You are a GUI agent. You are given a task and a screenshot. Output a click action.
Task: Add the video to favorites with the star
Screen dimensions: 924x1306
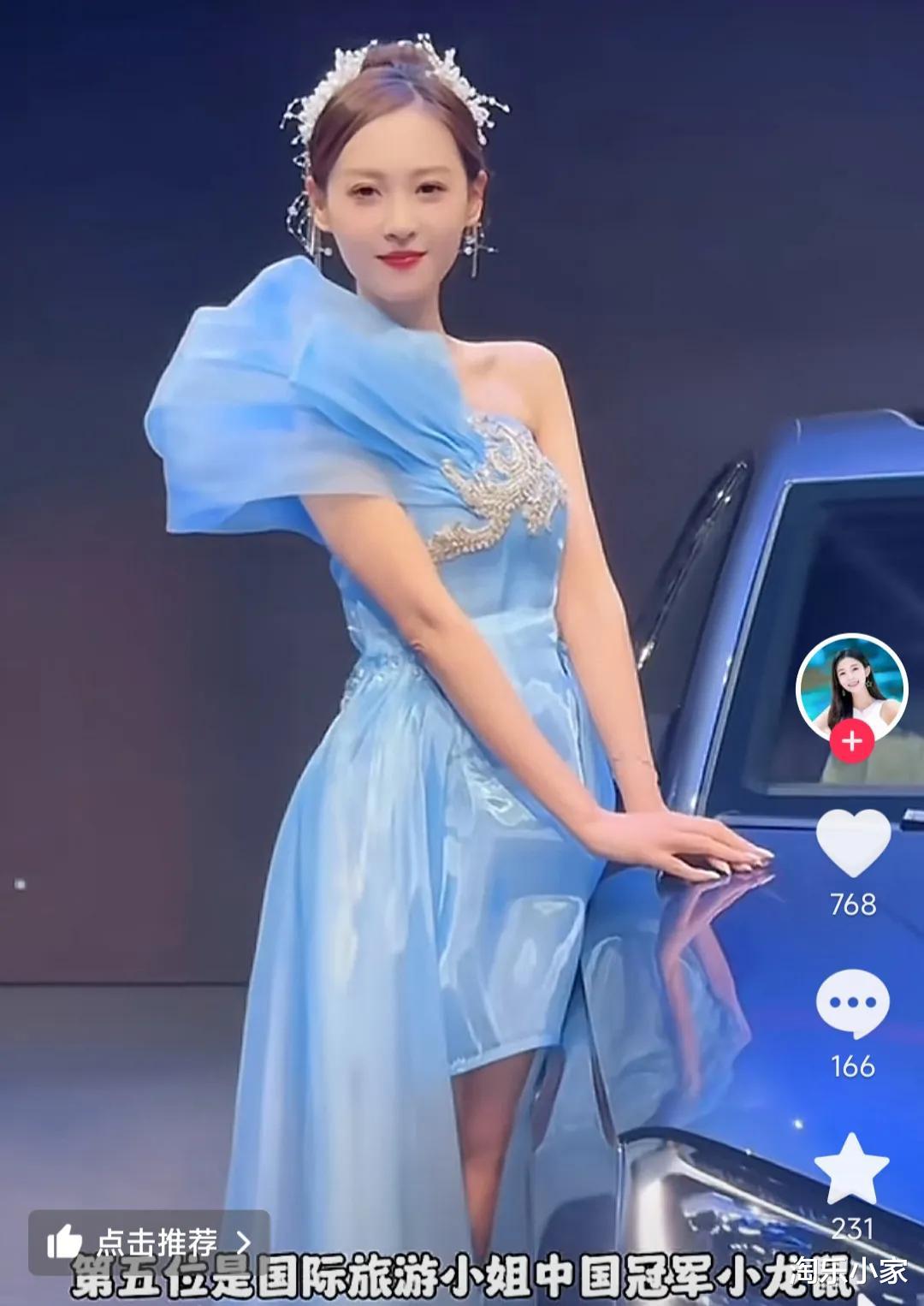(853, 1169)
